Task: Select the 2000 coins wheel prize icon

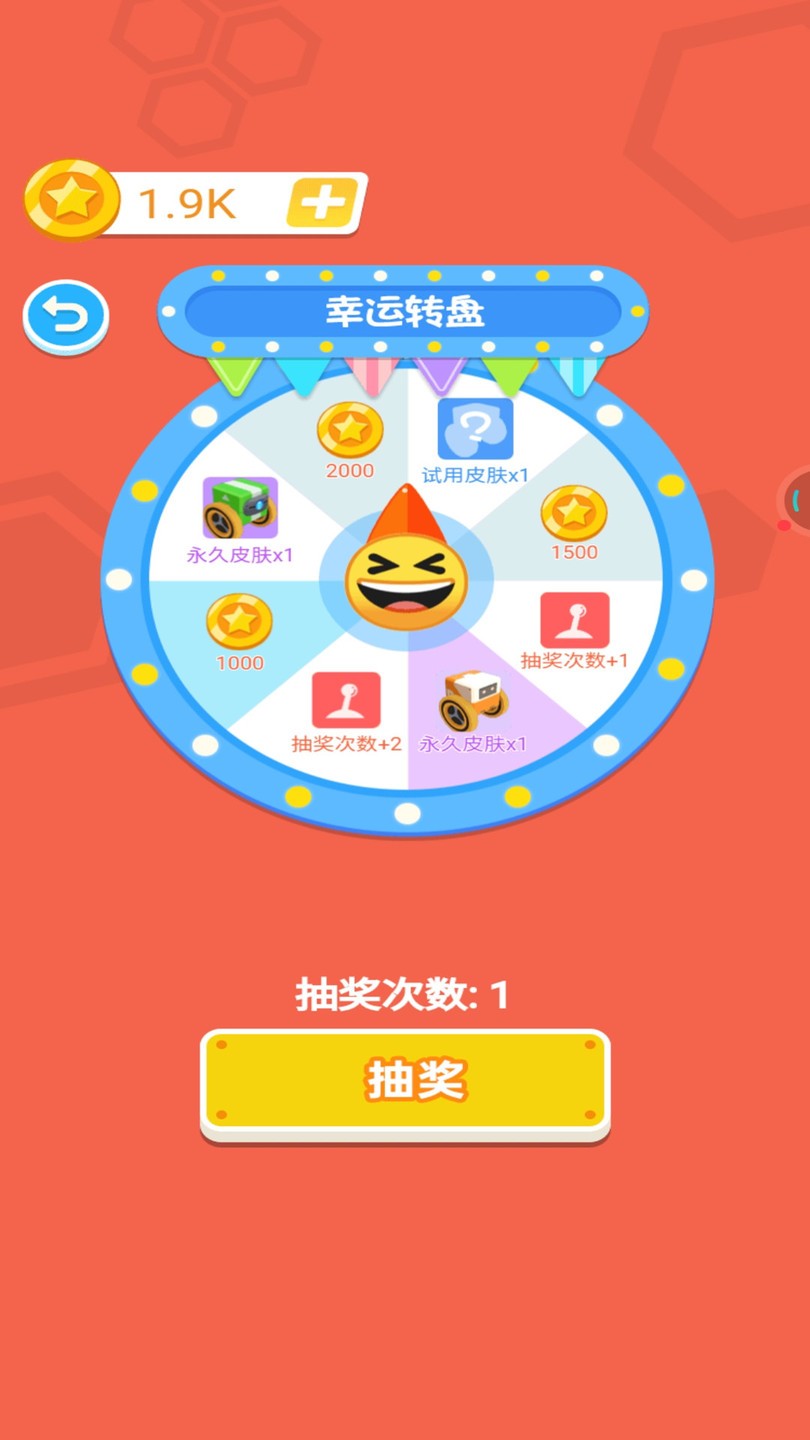Action: 349,430
